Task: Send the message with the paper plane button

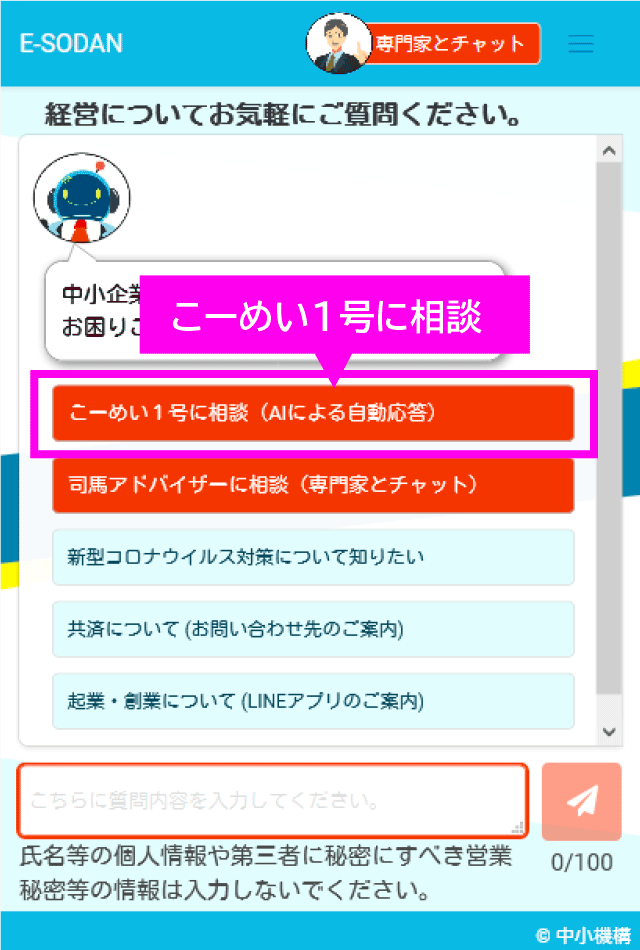Action: (581, 801)
